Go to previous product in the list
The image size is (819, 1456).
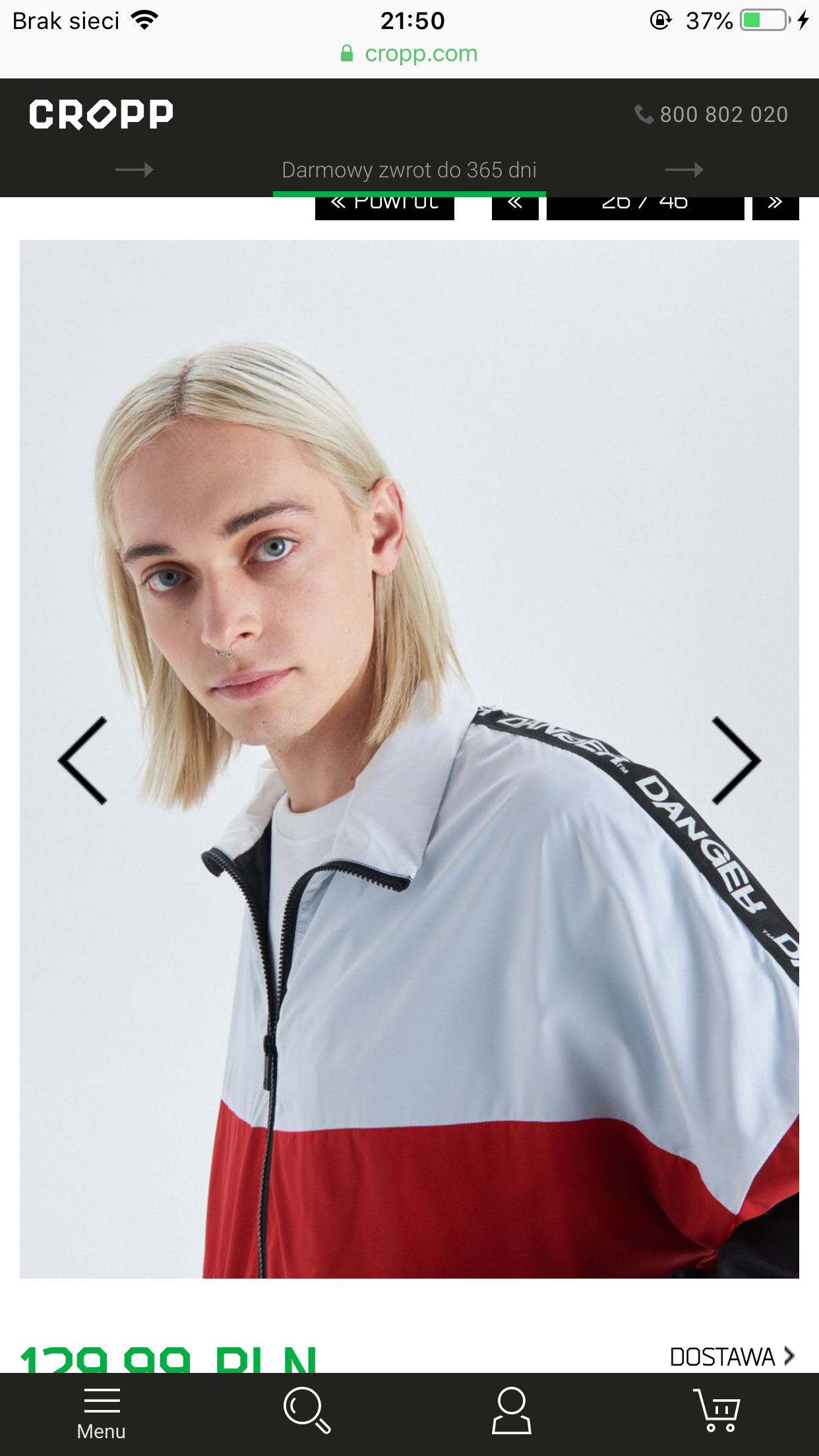515,206
